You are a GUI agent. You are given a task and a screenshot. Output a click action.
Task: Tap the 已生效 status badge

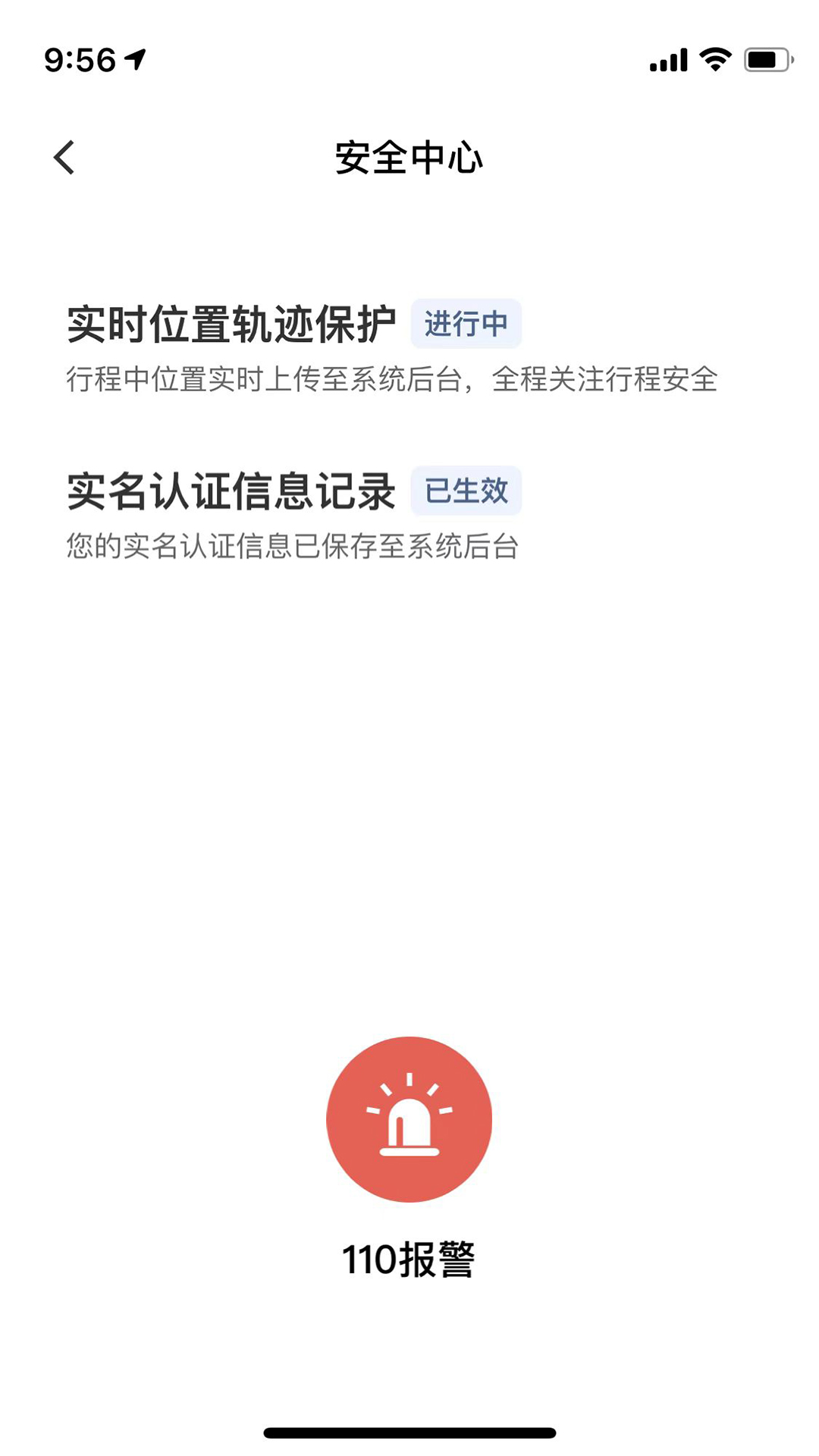(x=465, y=491)
